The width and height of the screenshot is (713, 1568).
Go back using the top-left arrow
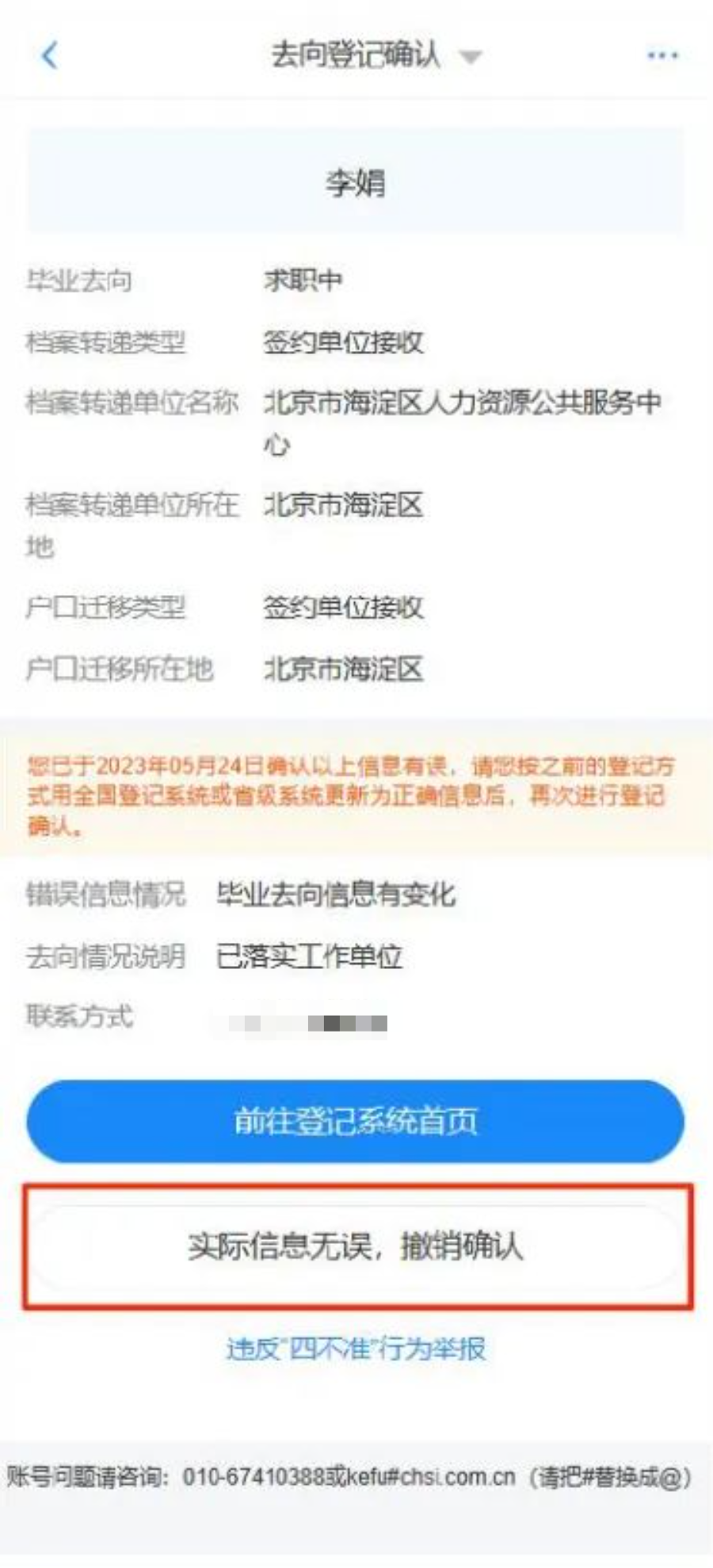tap(49, 55)
